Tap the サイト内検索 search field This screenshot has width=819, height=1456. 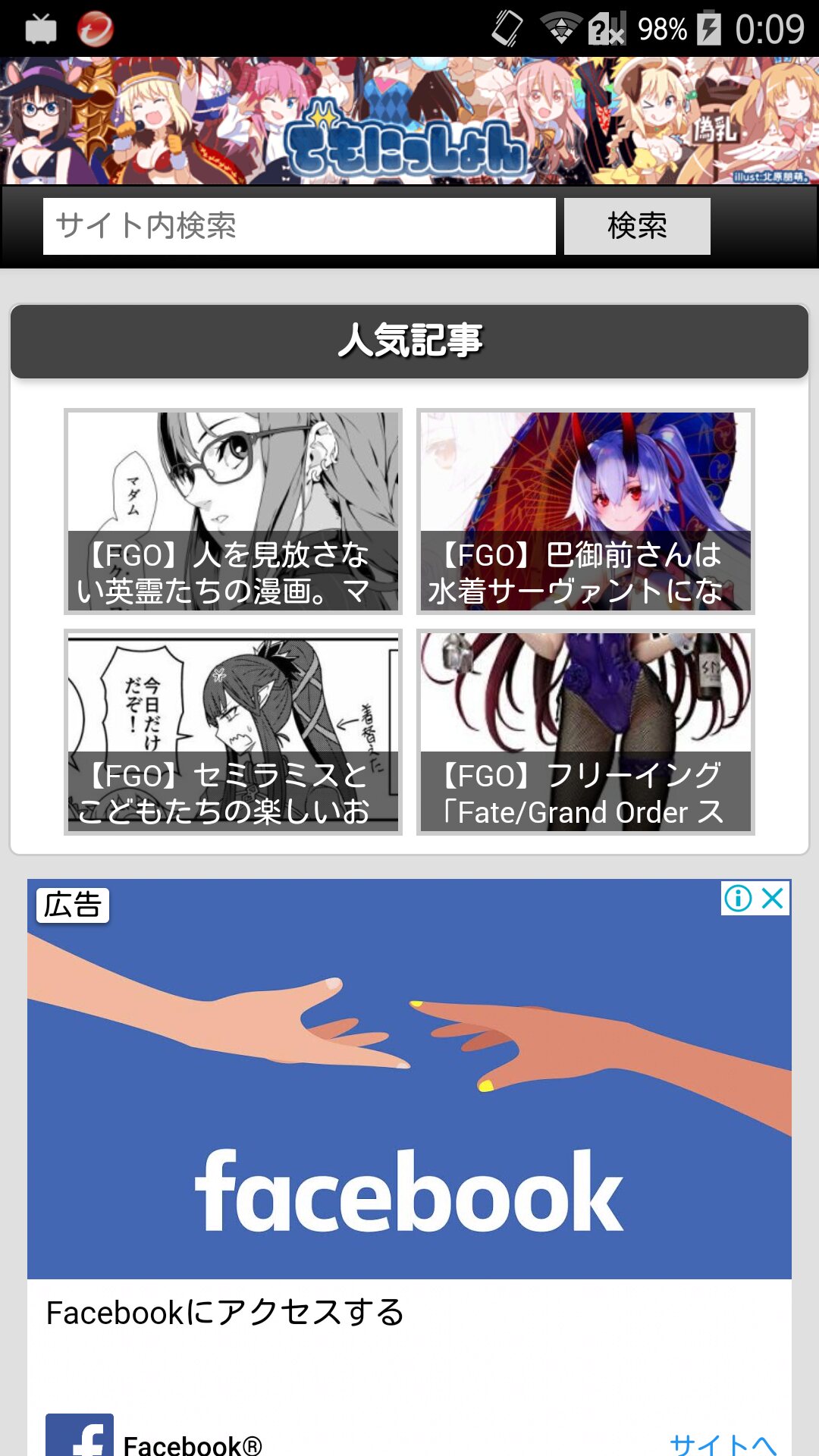click(299, 226)
